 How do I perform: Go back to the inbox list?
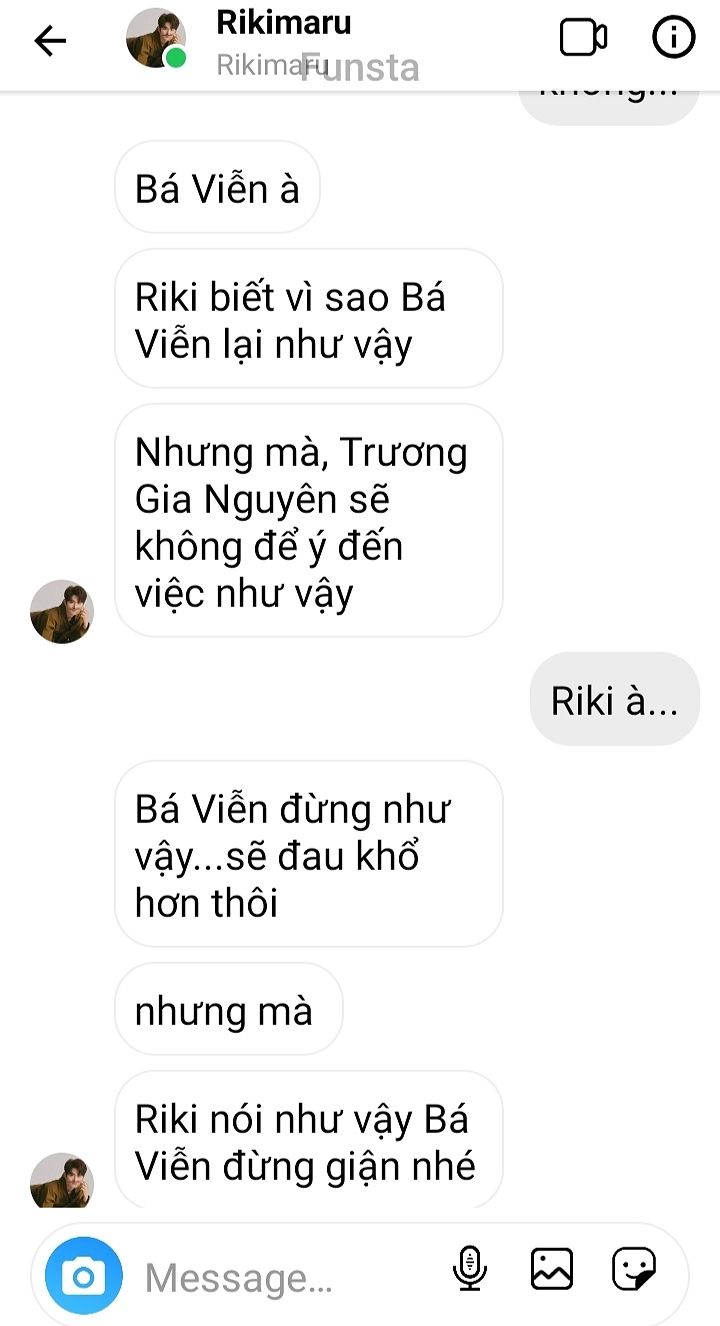(49, 40)
